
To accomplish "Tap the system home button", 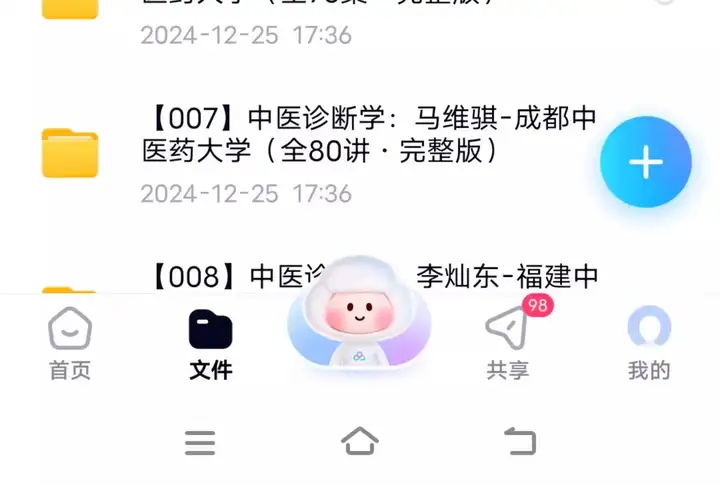I will [x=360, y=440].
